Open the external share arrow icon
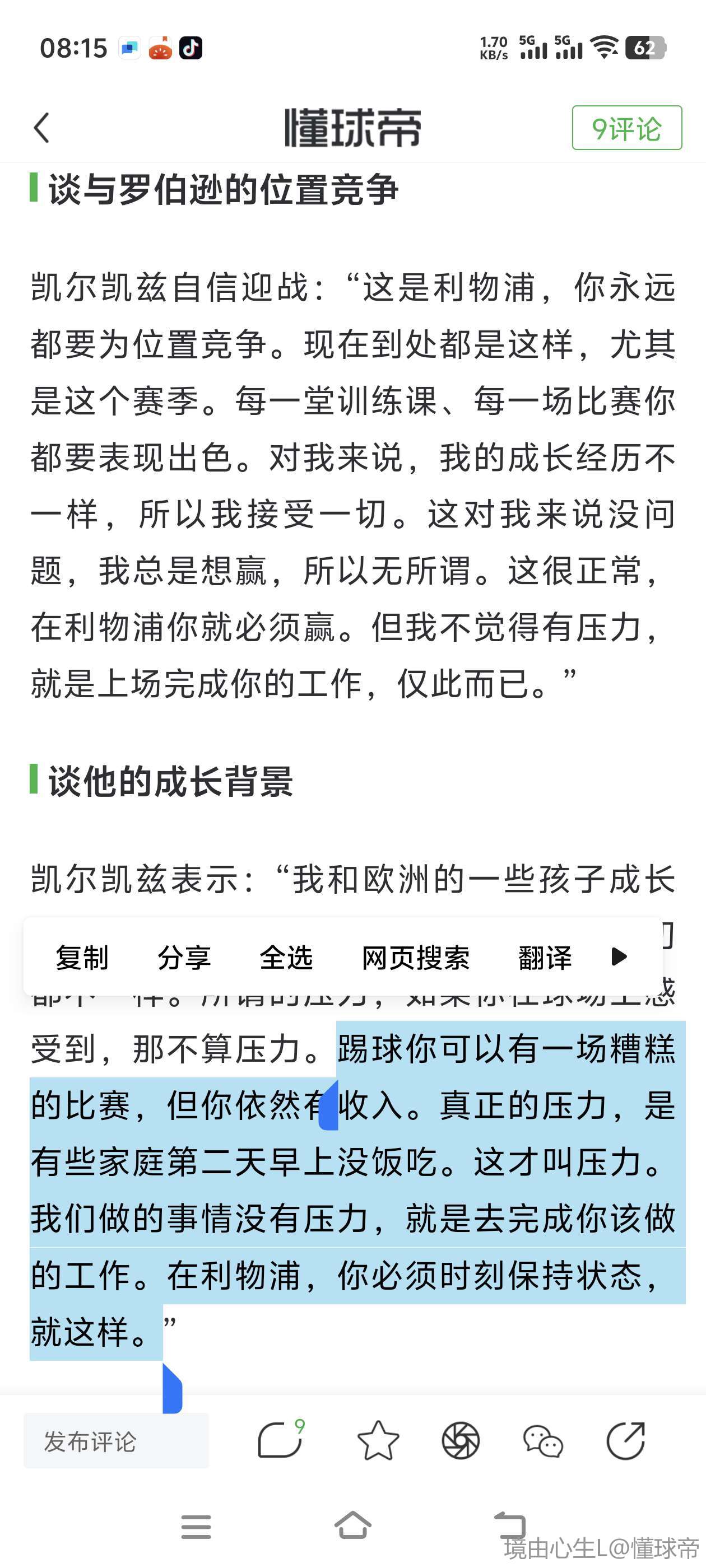 626,1441
